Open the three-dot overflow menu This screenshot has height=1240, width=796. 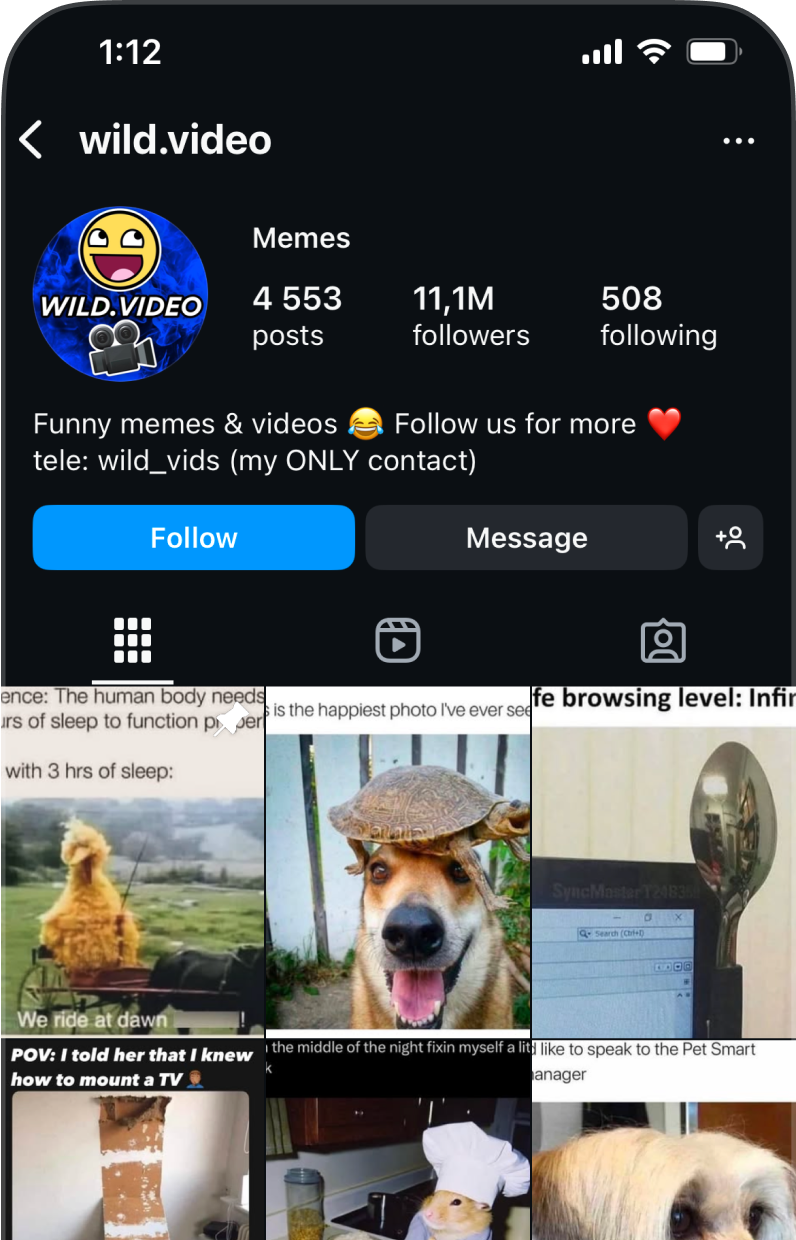coord(738,141)
